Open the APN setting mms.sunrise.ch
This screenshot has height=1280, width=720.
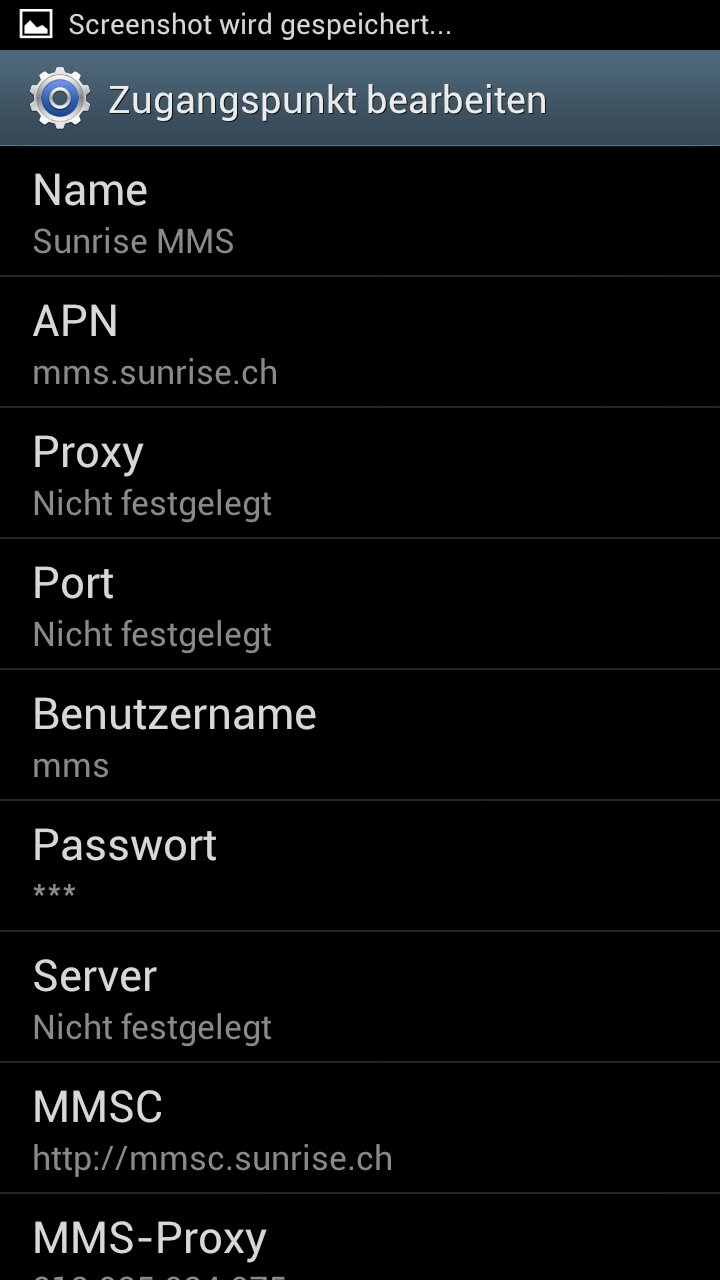360,342
